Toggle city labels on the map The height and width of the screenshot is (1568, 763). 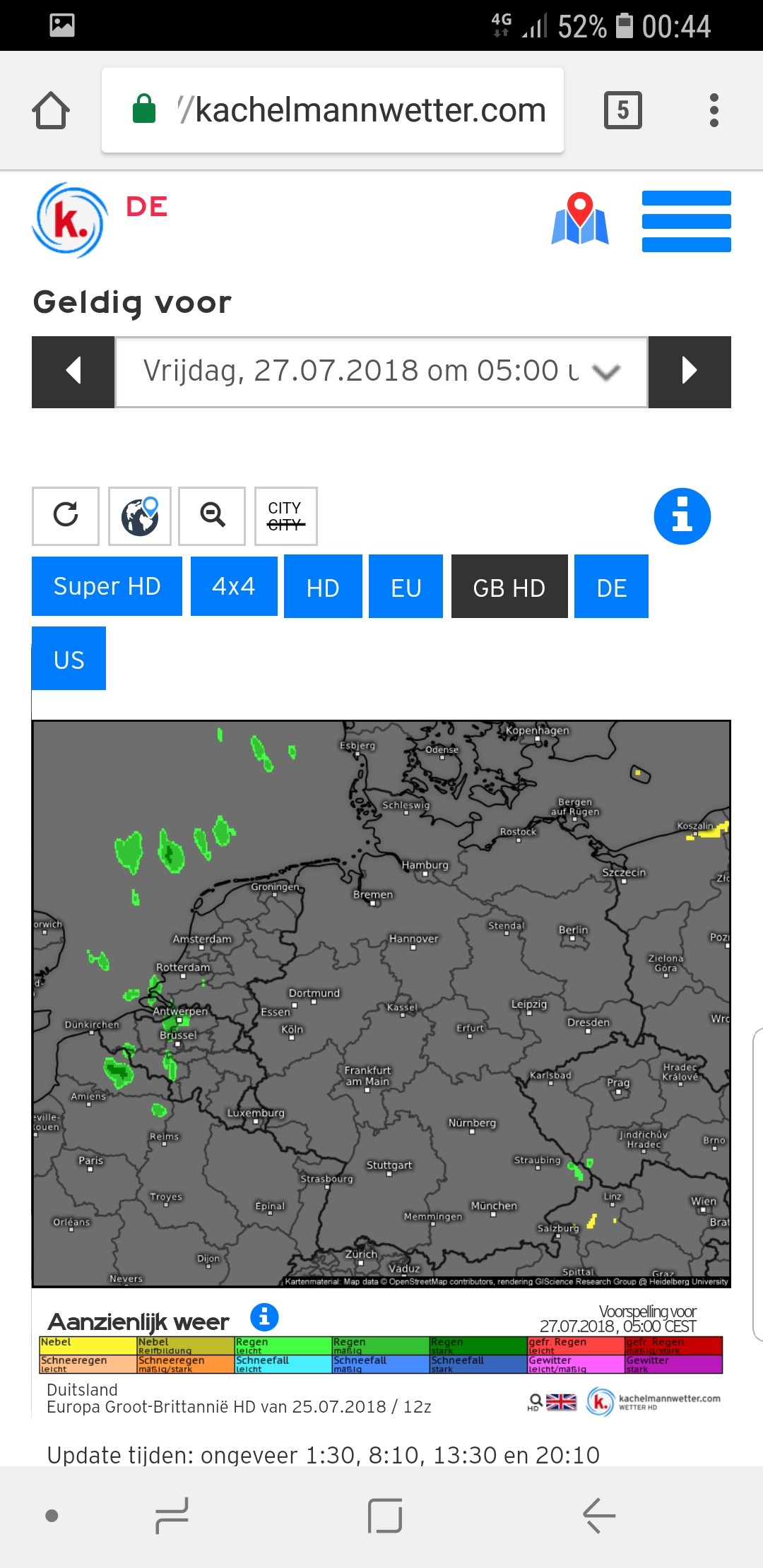[x=286, y=516]
